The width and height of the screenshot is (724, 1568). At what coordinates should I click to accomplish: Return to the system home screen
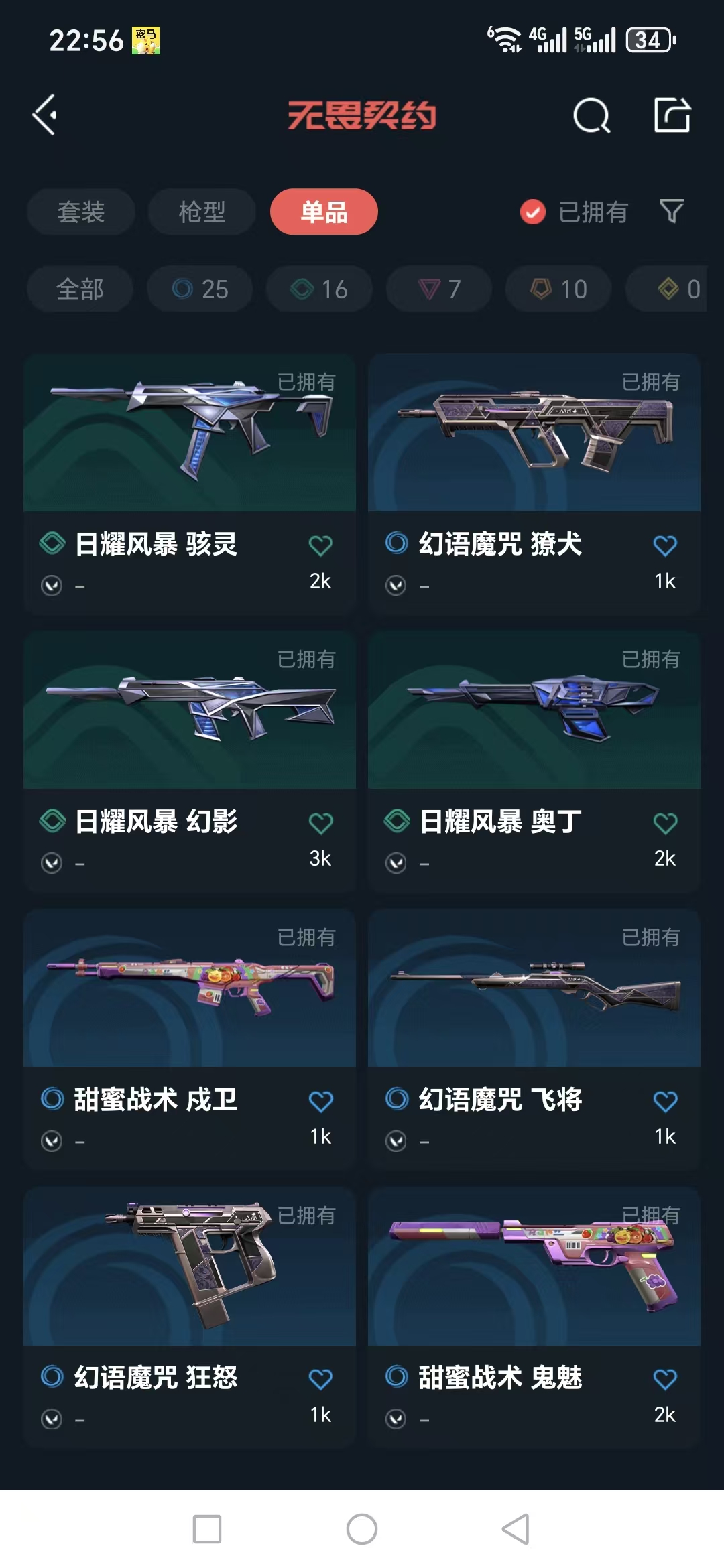tap(362, 1529)
